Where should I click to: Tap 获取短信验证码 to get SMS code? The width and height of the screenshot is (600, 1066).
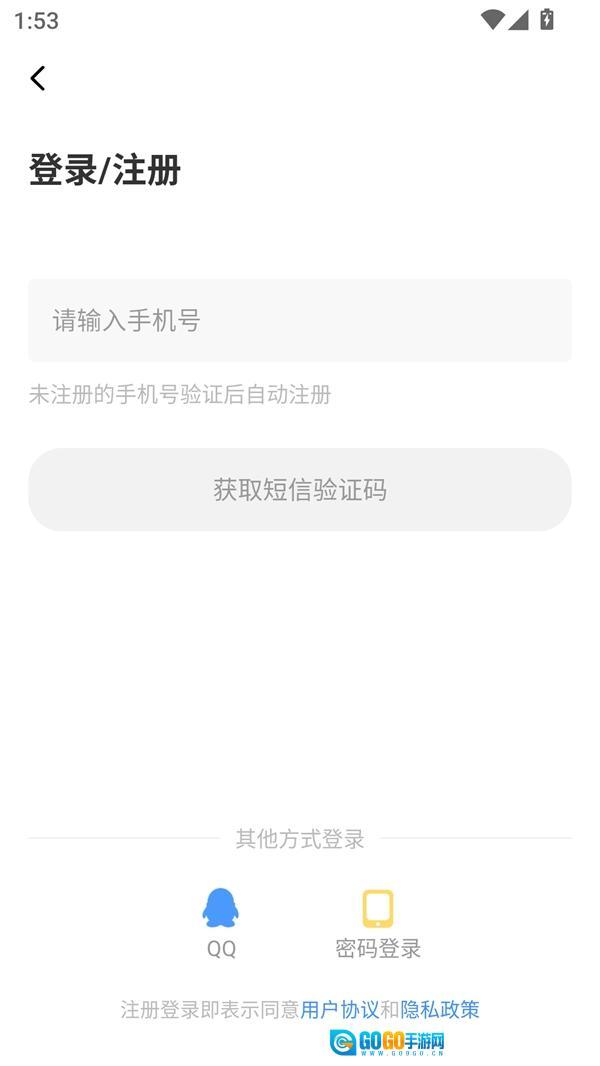click(x=300, y=490)
